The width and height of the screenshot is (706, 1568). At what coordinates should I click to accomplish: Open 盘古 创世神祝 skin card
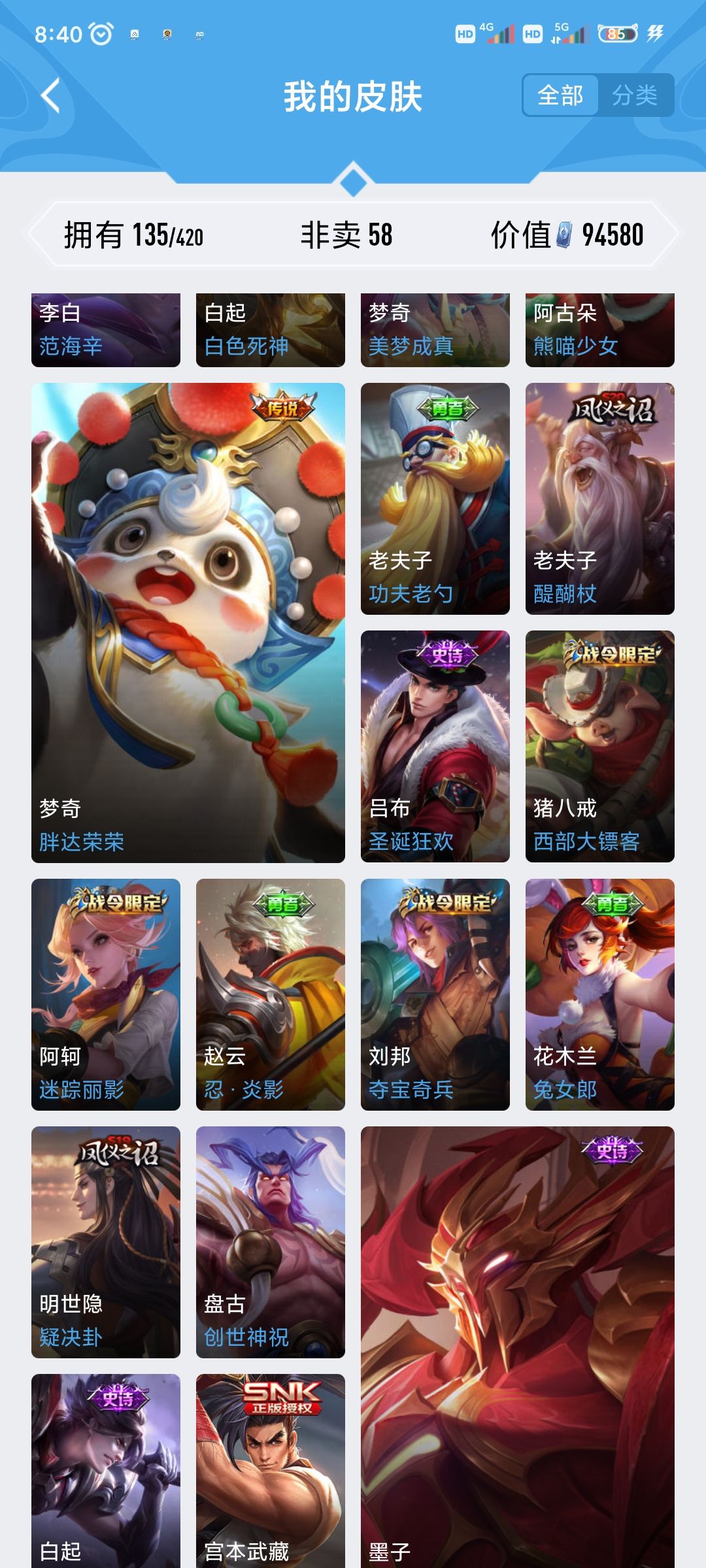(271, 1242)
